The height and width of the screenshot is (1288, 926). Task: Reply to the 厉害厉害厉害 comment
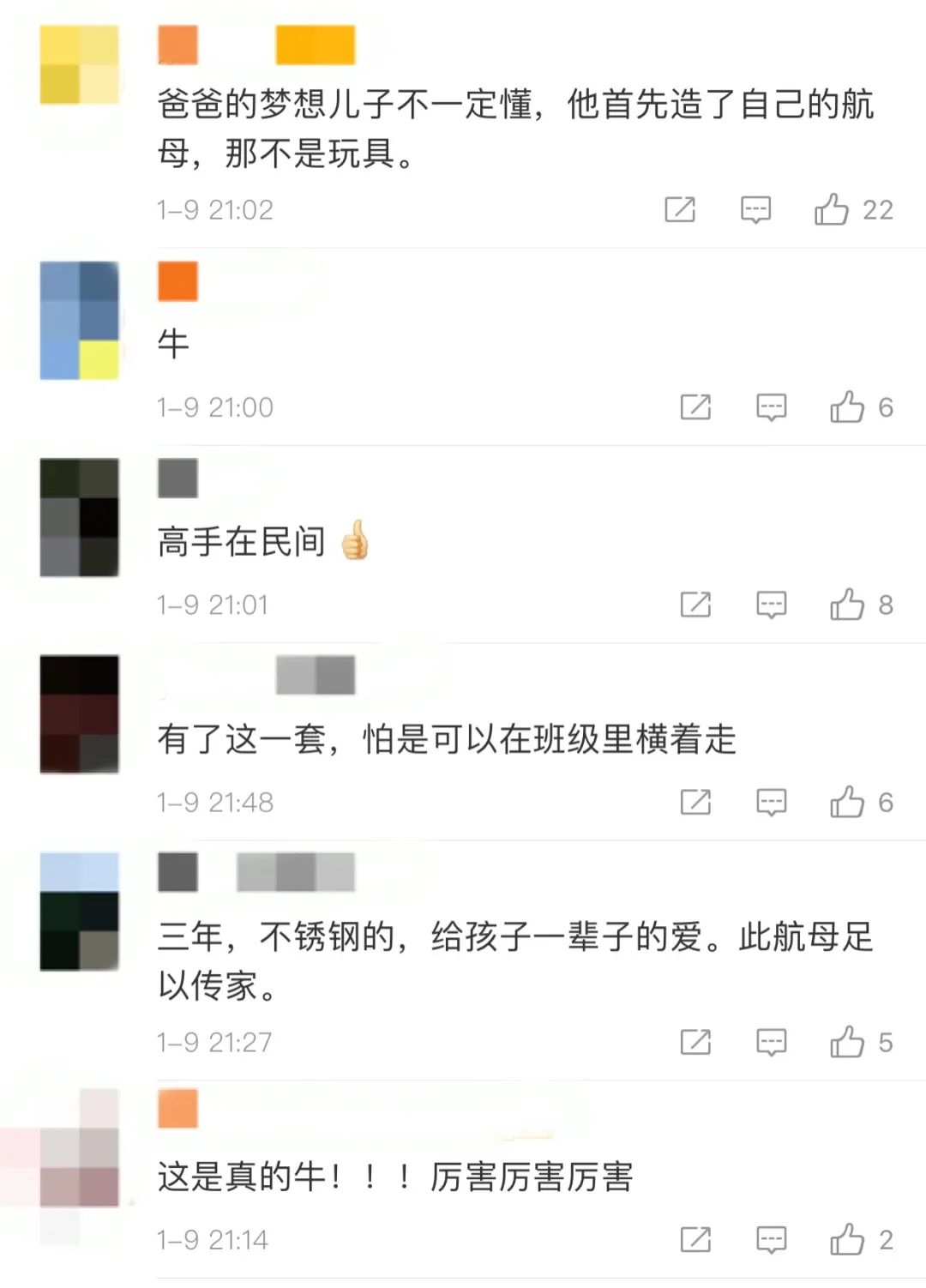(x=771, y=1239)
